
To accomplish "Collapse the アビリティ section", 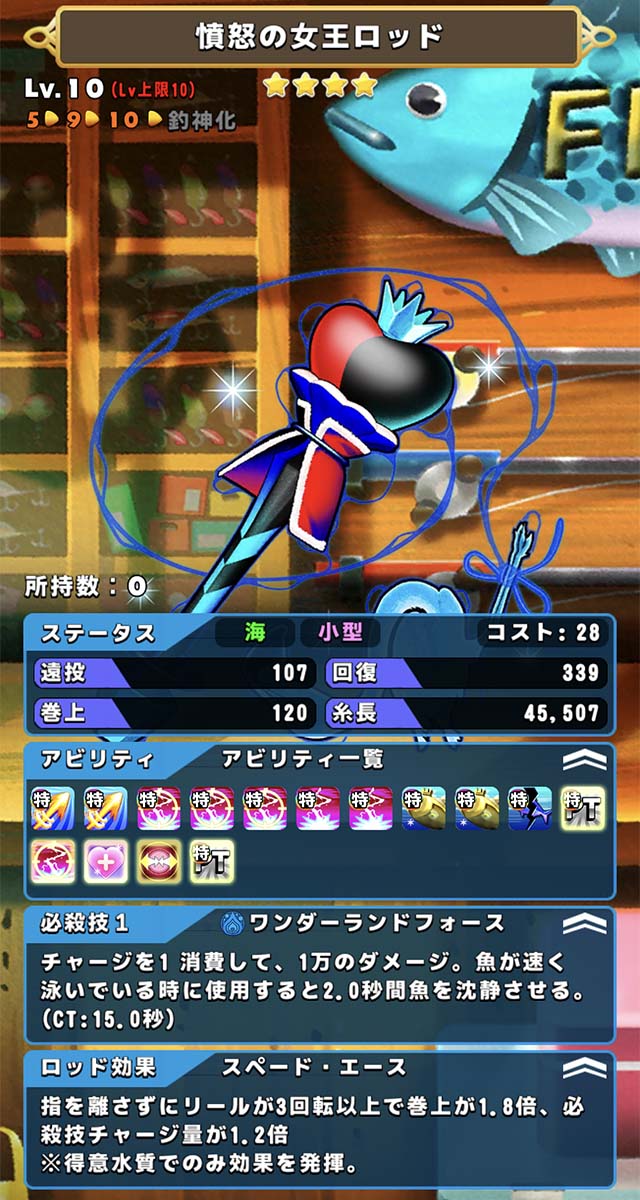I will (x=584, y=760).
